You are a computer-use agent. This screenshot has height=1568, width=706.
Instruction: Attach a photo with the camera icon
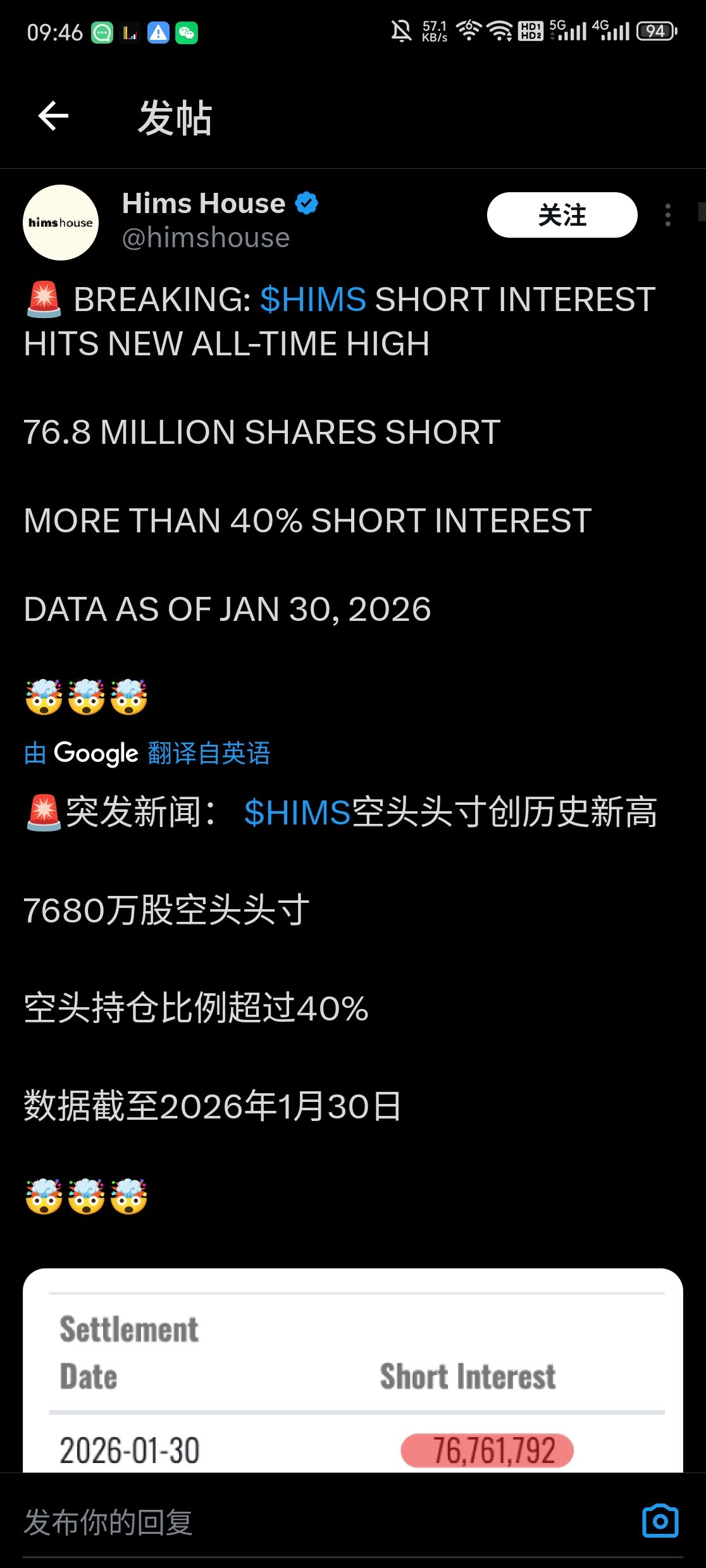click(660, 1521)
